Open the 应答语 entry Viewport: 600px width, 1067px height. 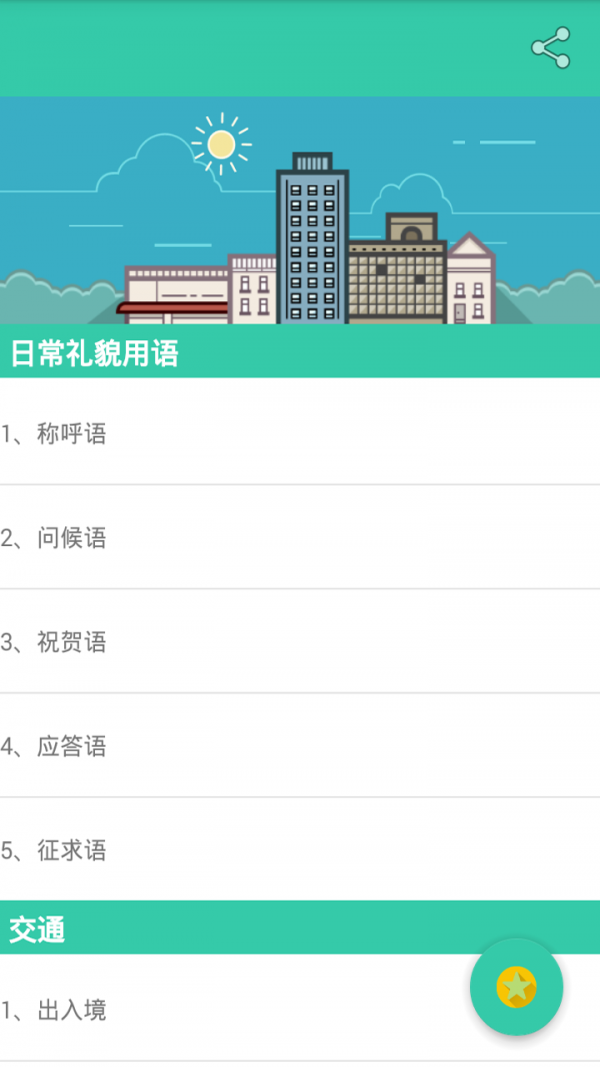click(x=300, y=746)
